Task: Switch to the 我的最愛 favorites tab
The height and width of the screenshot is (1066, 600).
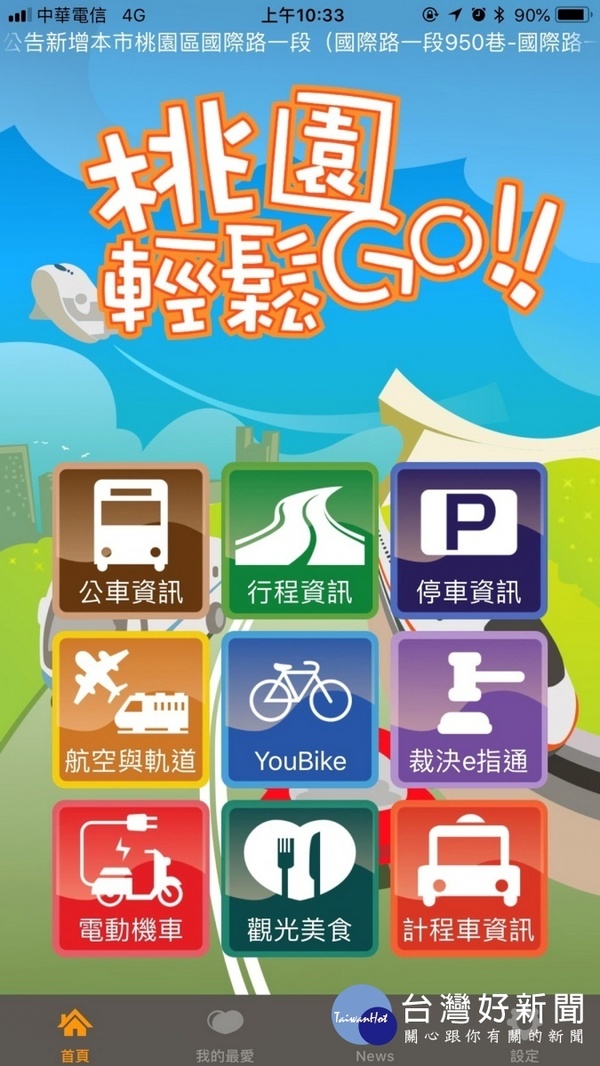Action: tap(225, 1033)
